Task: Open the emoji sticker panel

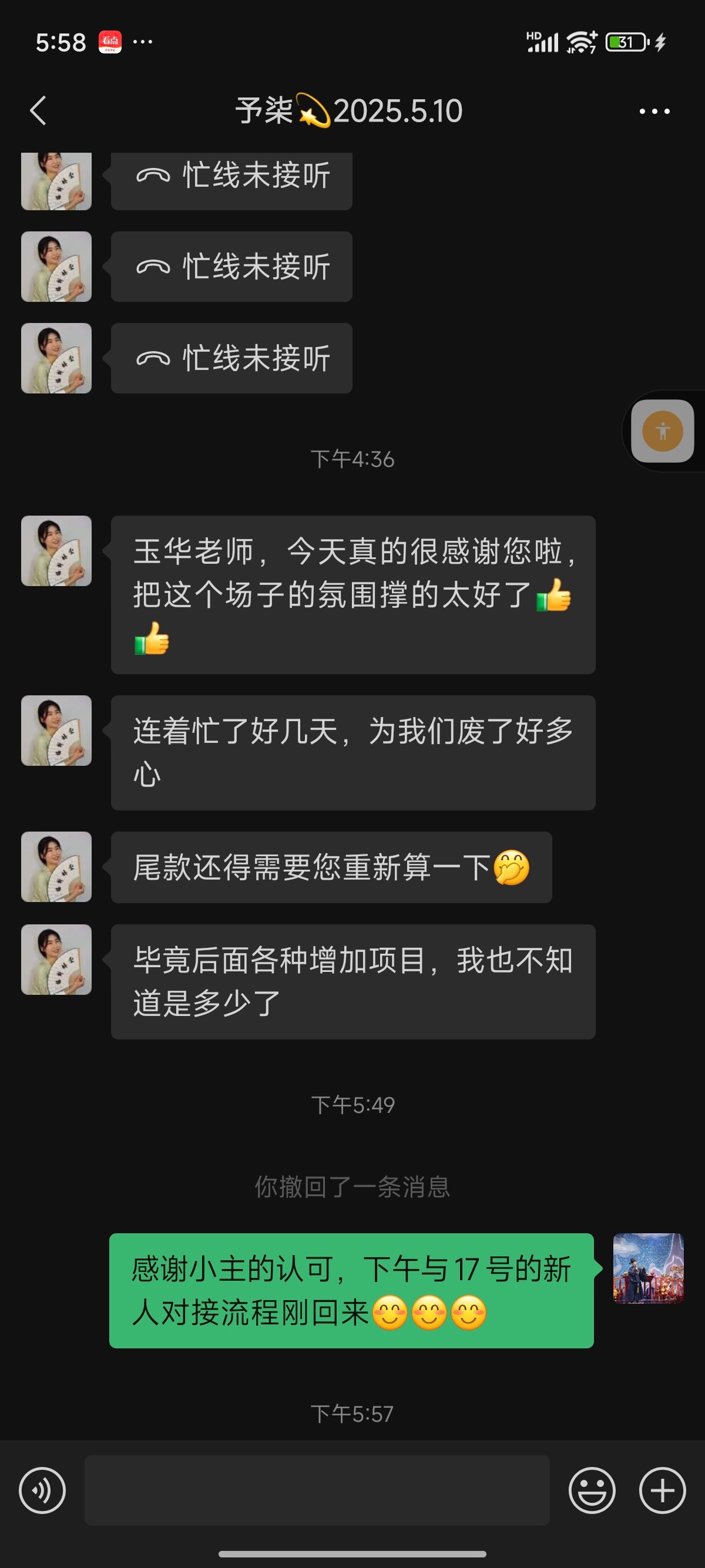Action: [592, 1490]
